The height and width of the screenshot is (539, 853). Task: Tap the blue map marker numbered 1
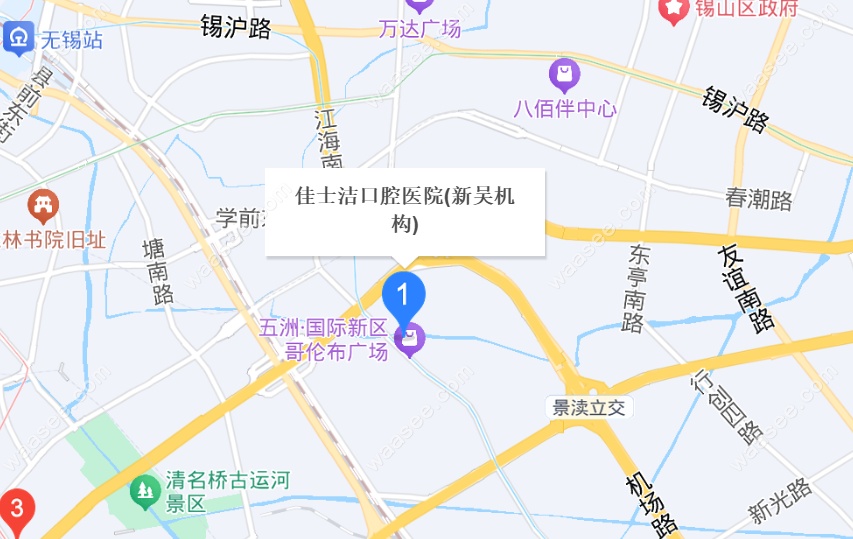(x=404, y=292)
